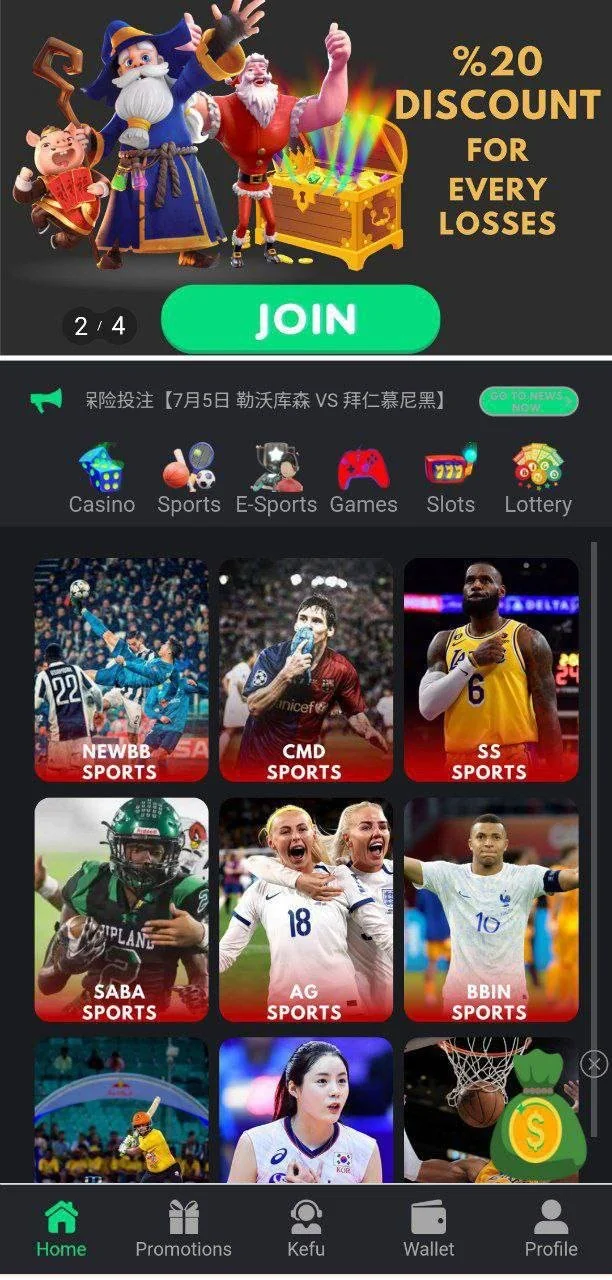
Task: Switch to the Promotions tab
Action: [x=183, y=1231]
